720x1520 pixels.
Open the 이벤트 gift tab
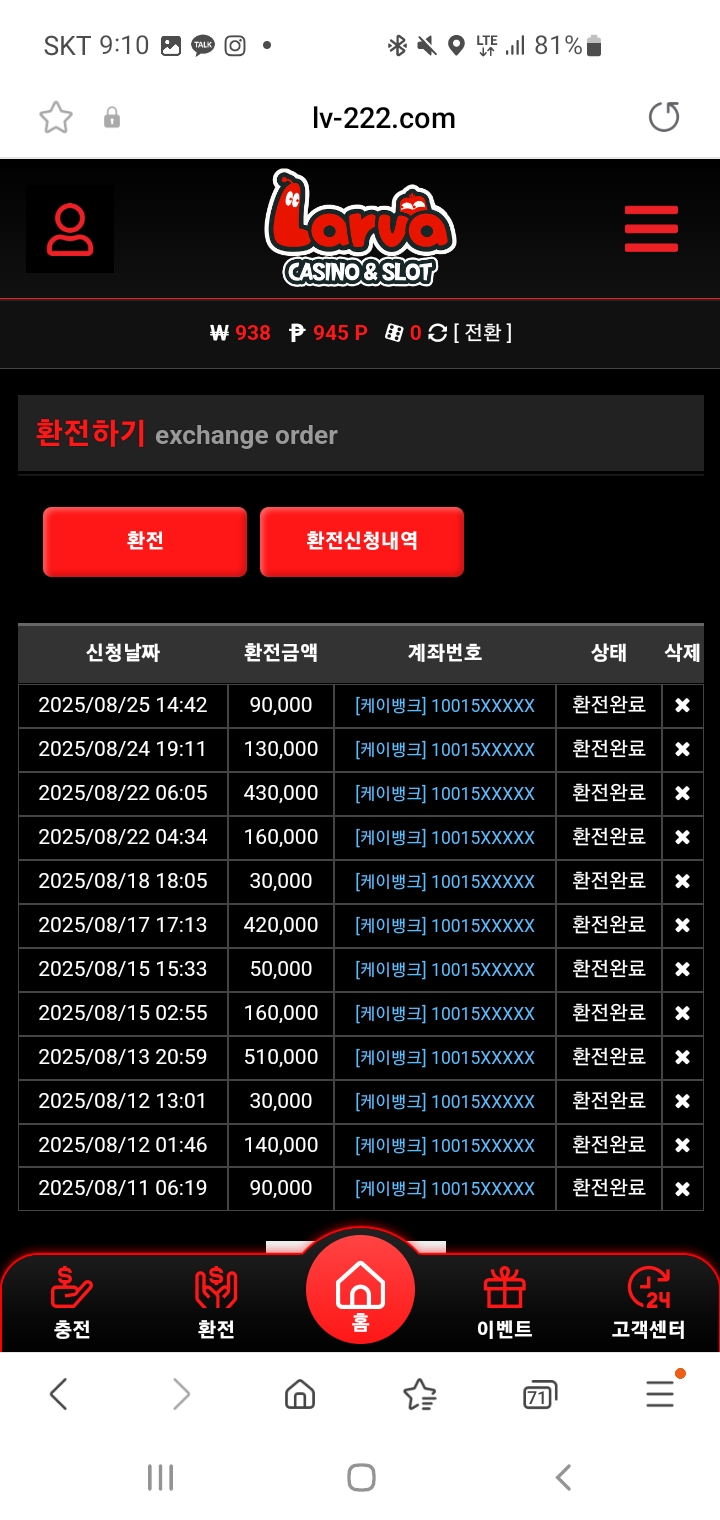(x=504, y=1302)
